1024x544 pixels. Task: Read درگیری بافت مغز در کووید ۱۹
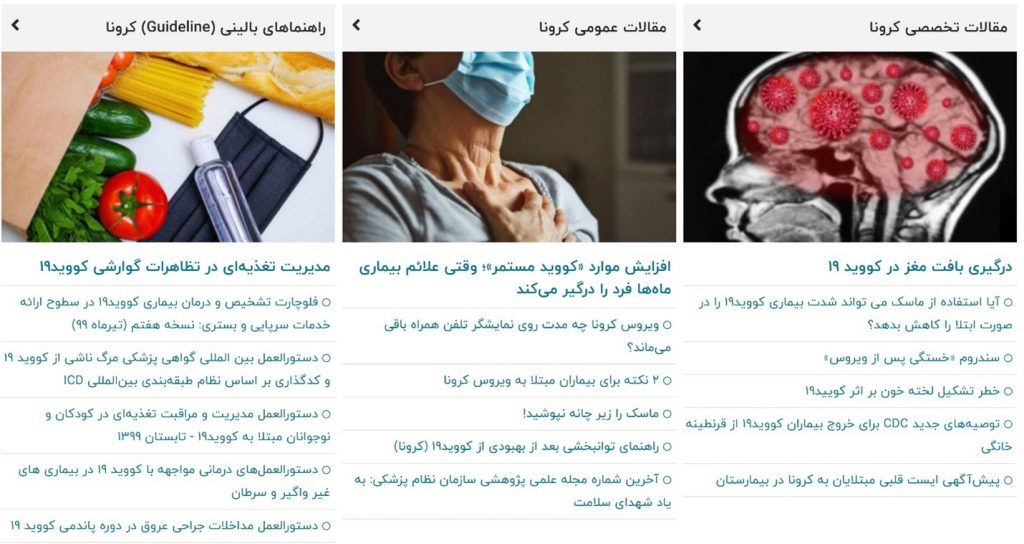point(919,267)
